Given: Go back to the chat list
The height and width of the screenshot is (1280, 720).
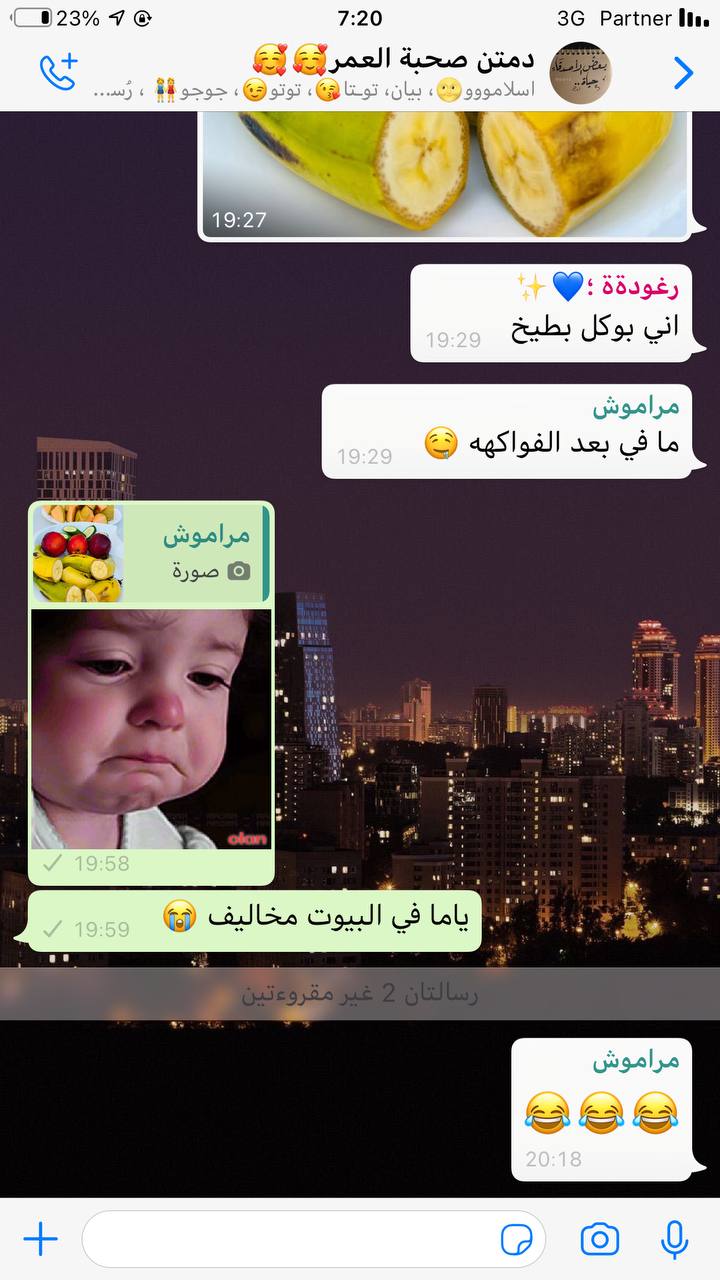Looking at the screenshot, I should [683, 72].
